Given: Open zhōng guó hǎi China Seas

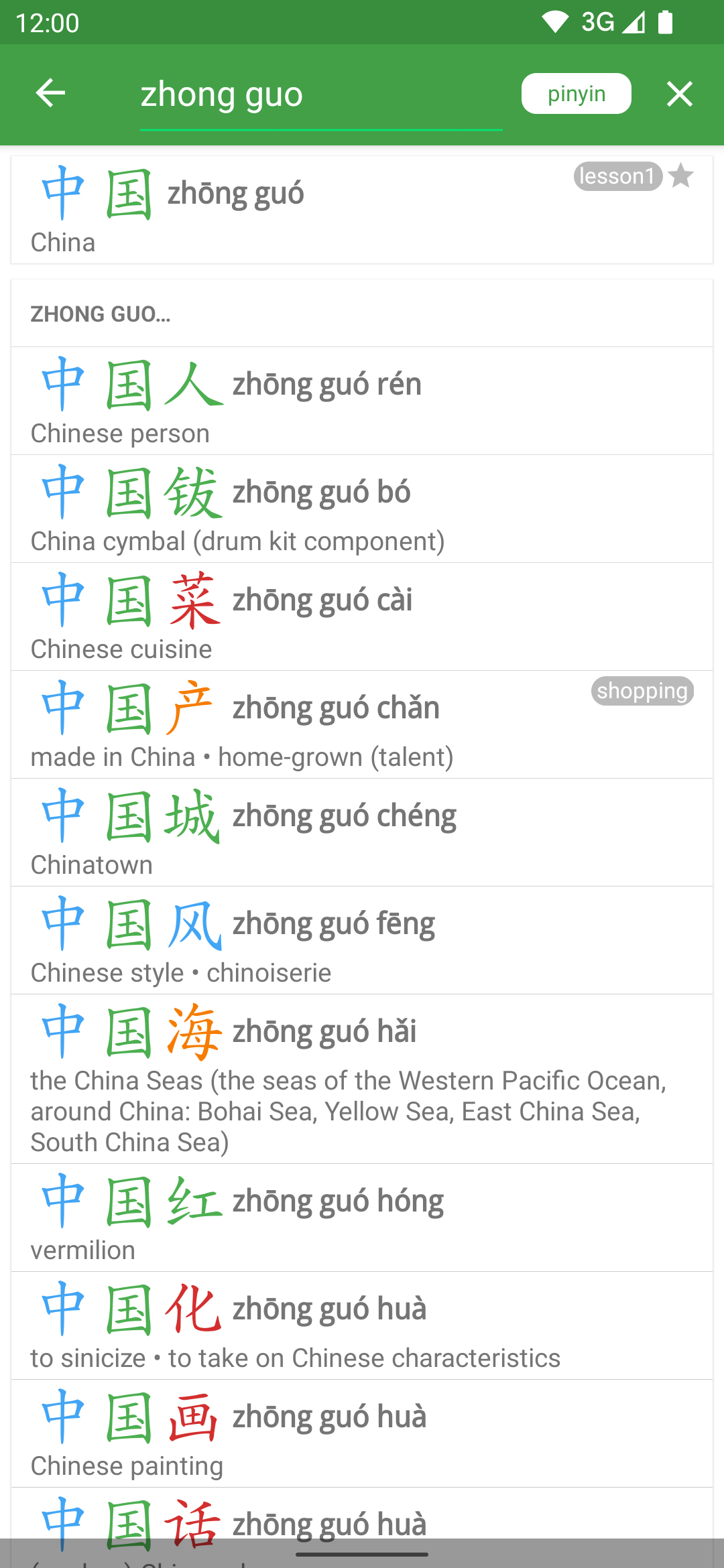Looking at the screenshot, I should 362,1079.
